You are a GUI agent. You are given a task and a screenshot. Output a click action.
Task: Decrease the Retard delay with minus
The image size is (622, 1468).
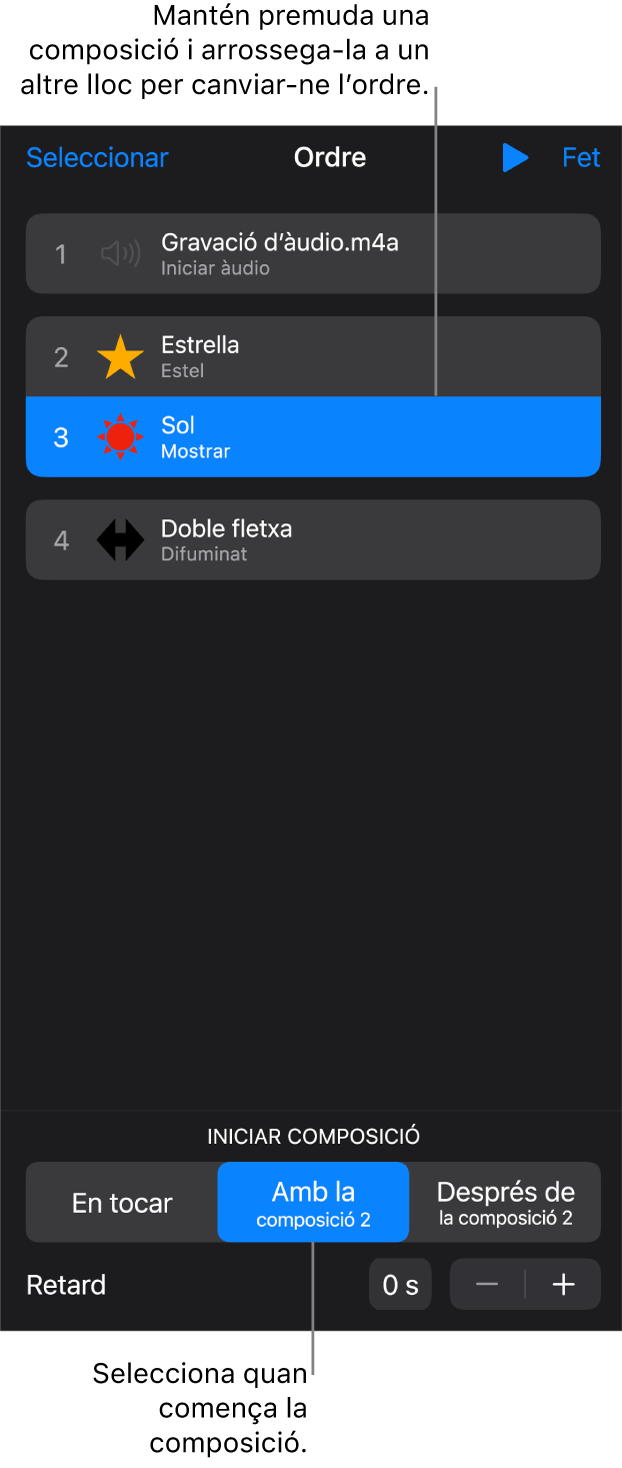click(487, 1285)
